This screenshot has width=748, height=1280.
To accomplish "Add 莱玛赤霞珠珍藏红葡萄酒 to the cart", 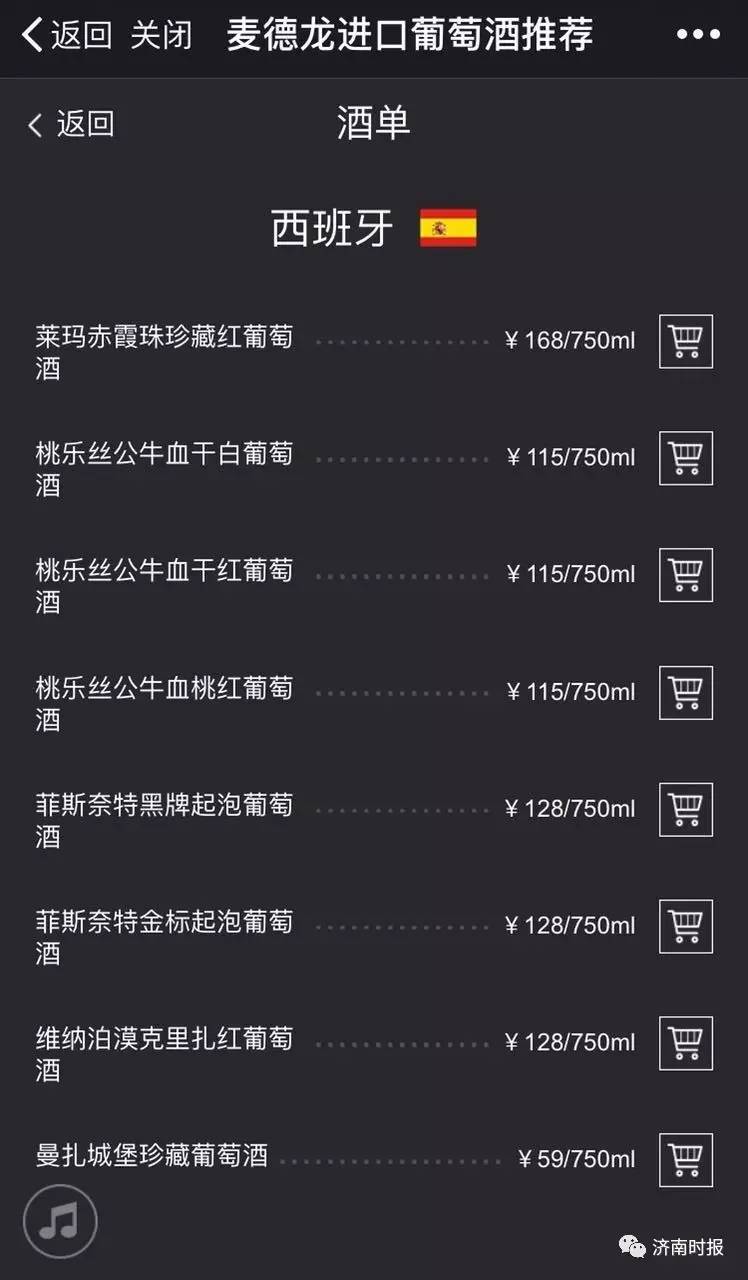I will (x=685, y=341).
